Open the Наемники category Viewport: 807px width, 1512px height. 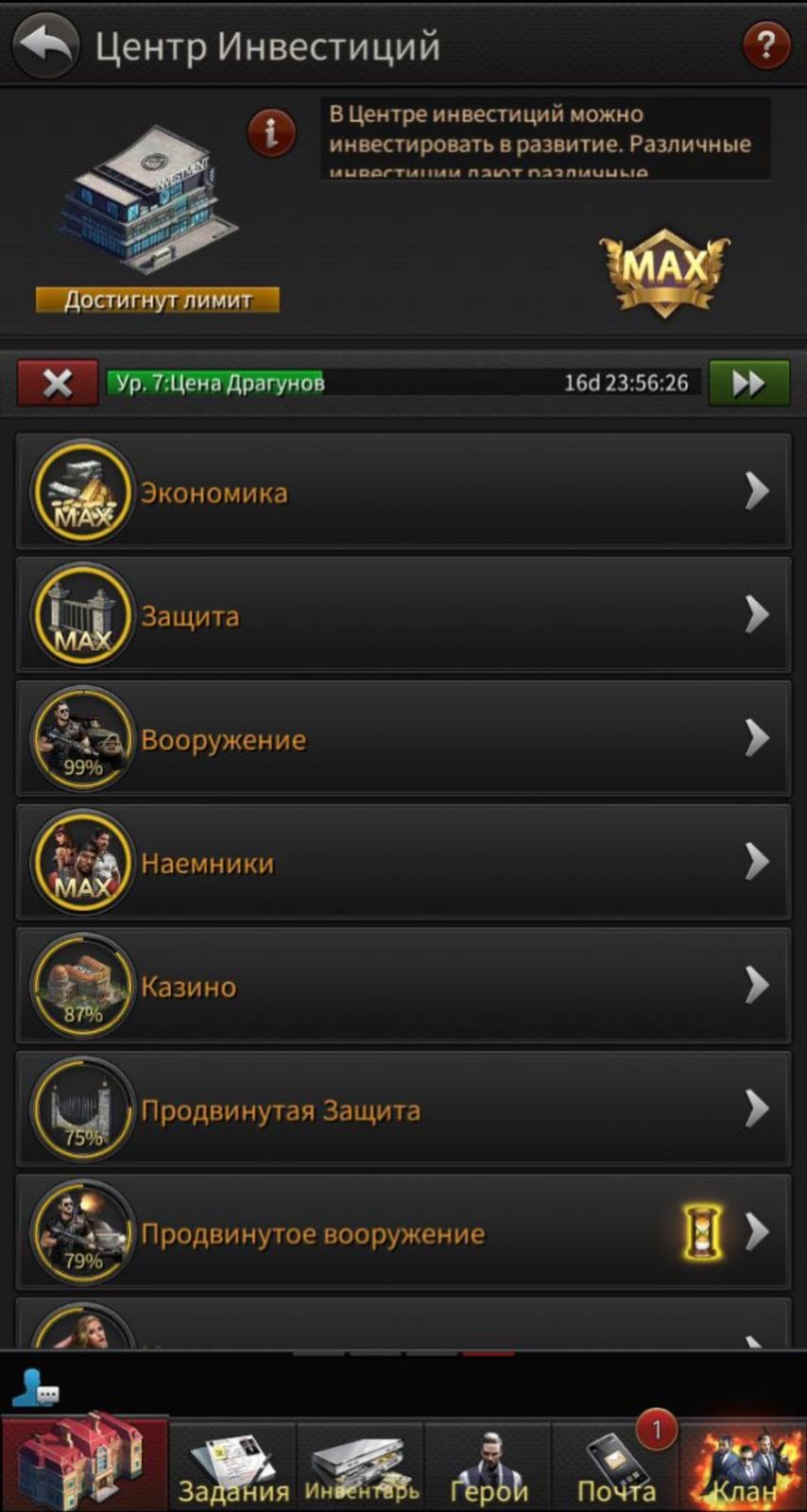[x=403, y=863]
